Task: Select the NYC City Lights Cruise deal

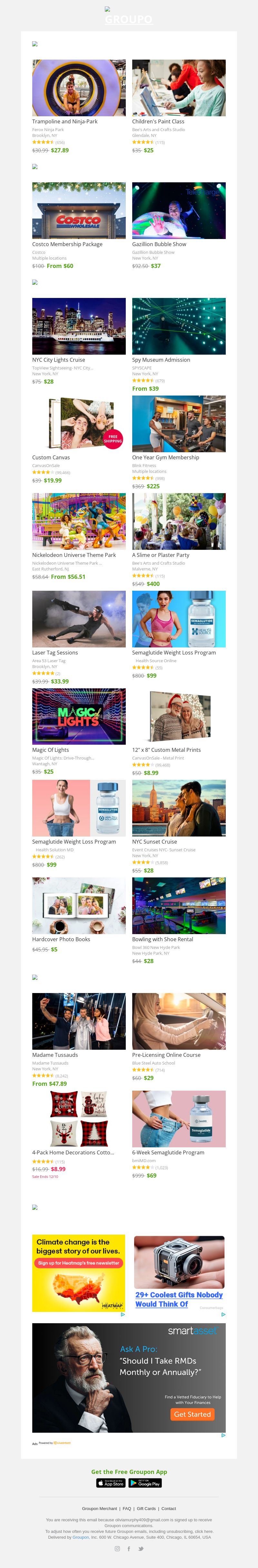Action: pos(79,326)
